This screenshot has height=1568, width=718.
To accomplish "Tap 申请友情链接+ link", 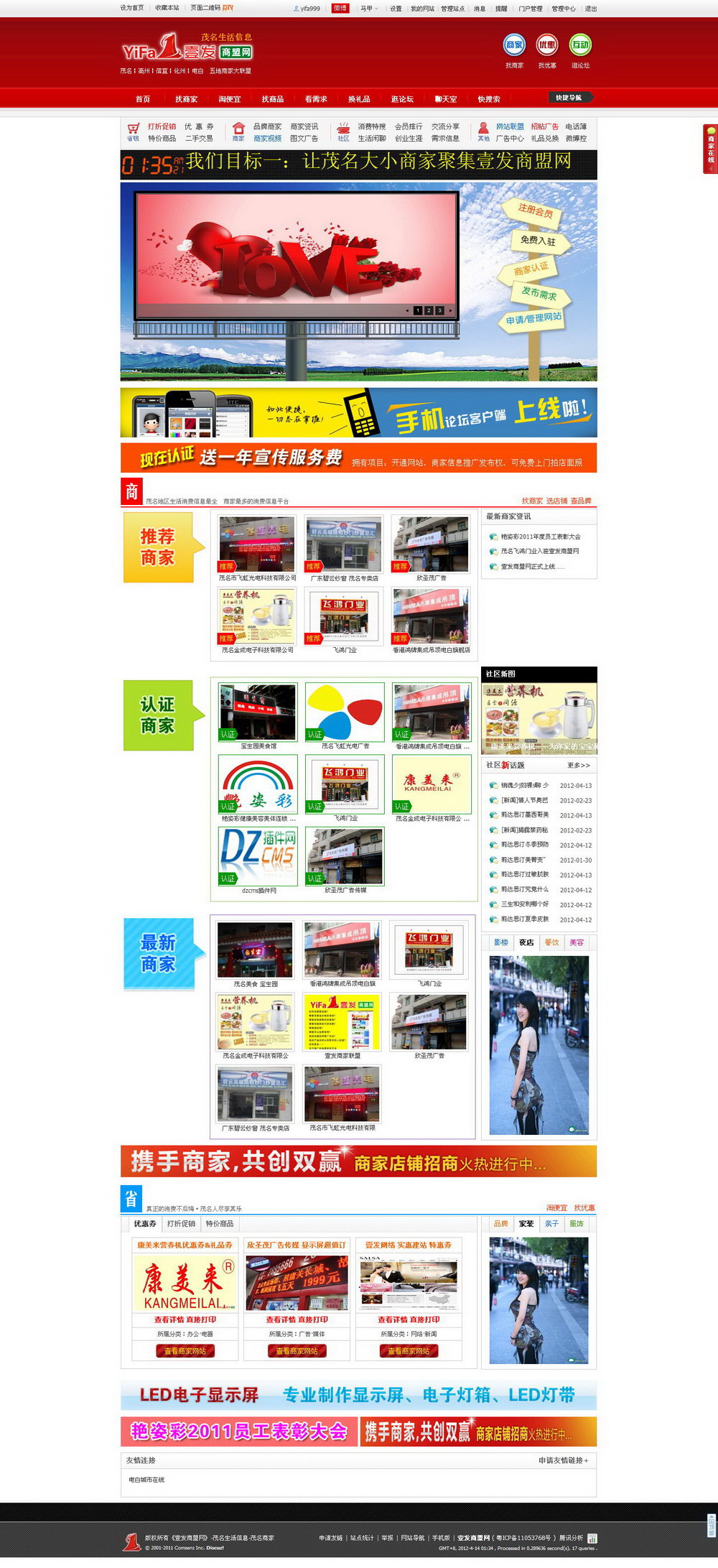I will click(x=563, y=1460).
